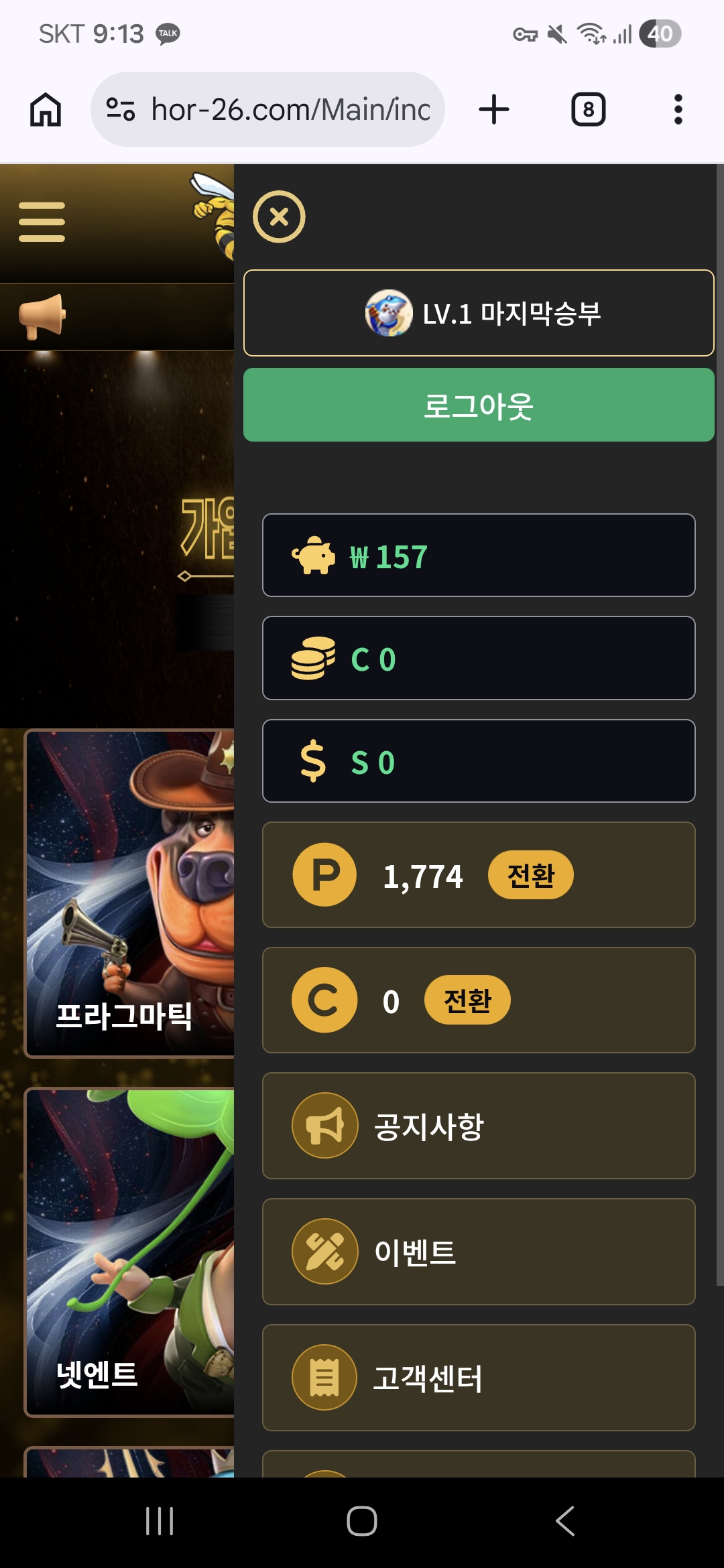The width and height of the screenshot is (724, 1568).
Task: Open 공지사항 notices
Action: (479, 1126)
